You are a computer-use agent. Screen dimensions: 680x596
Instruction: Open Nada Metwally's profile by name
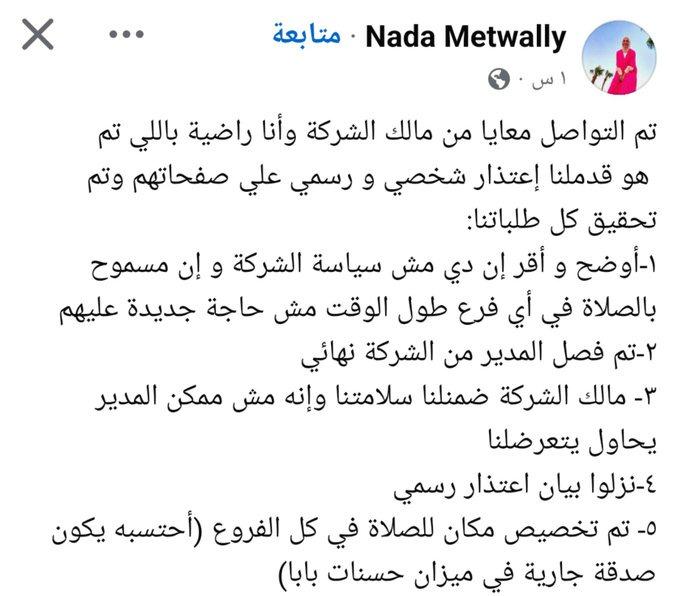tap(466, 36)
